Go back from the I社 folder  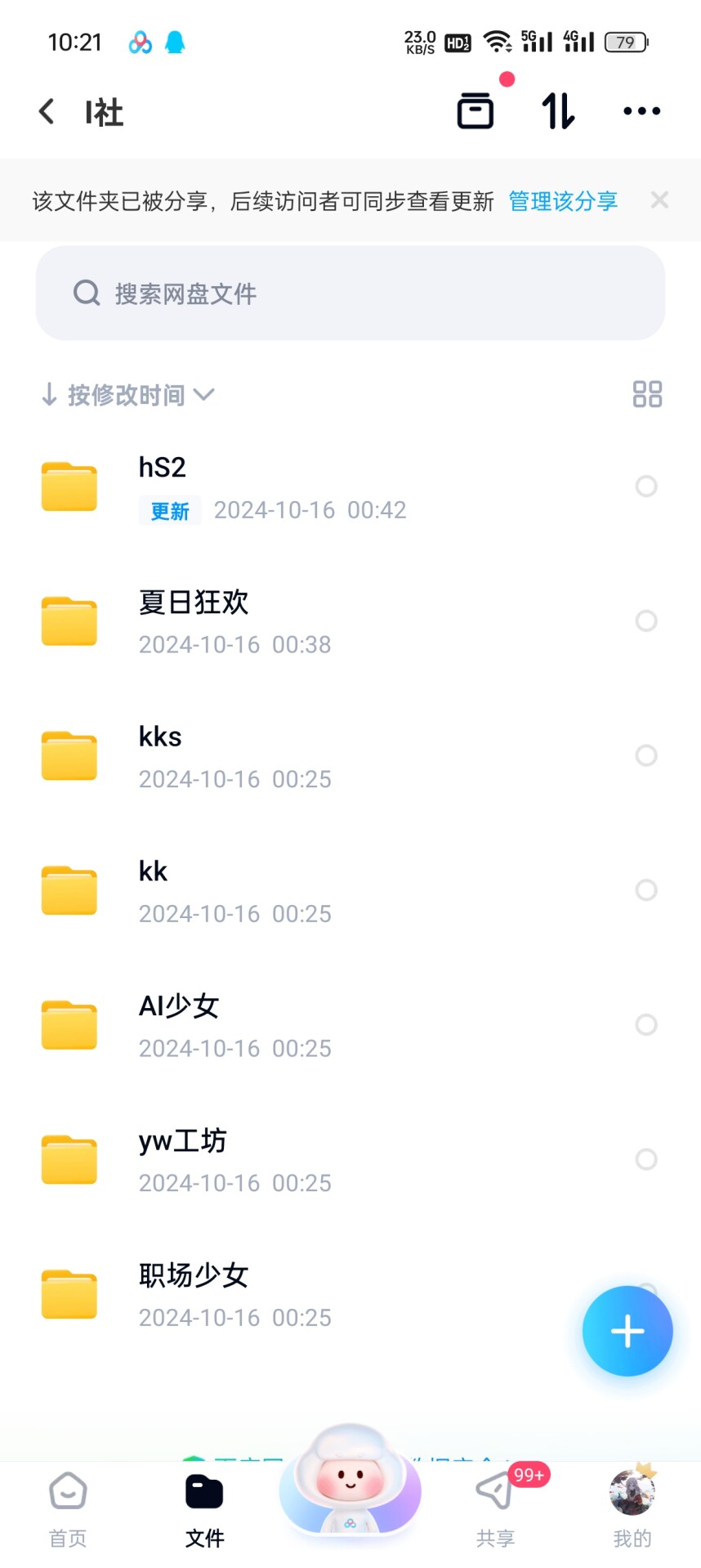(47, 112)
